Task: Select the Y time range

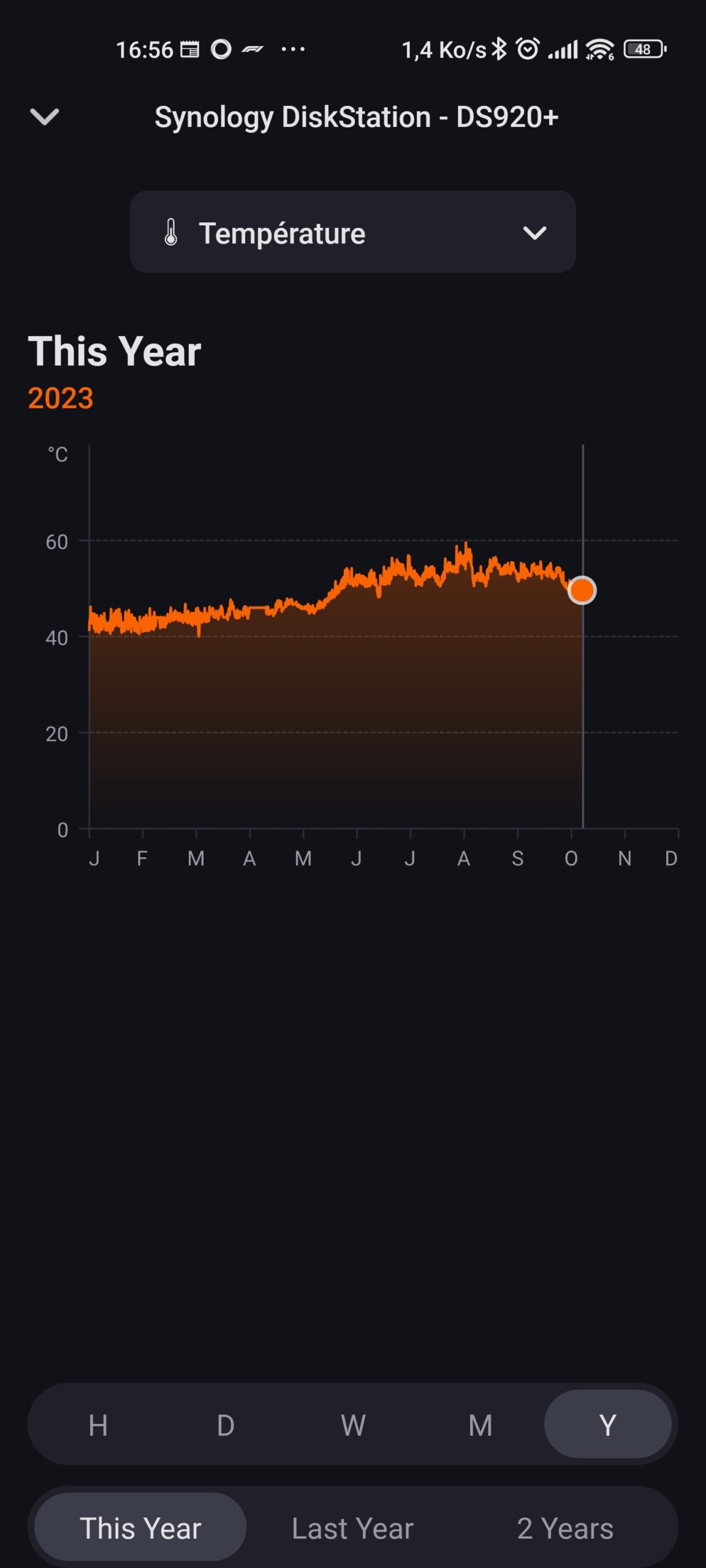Action: (x=607, y=1425)
